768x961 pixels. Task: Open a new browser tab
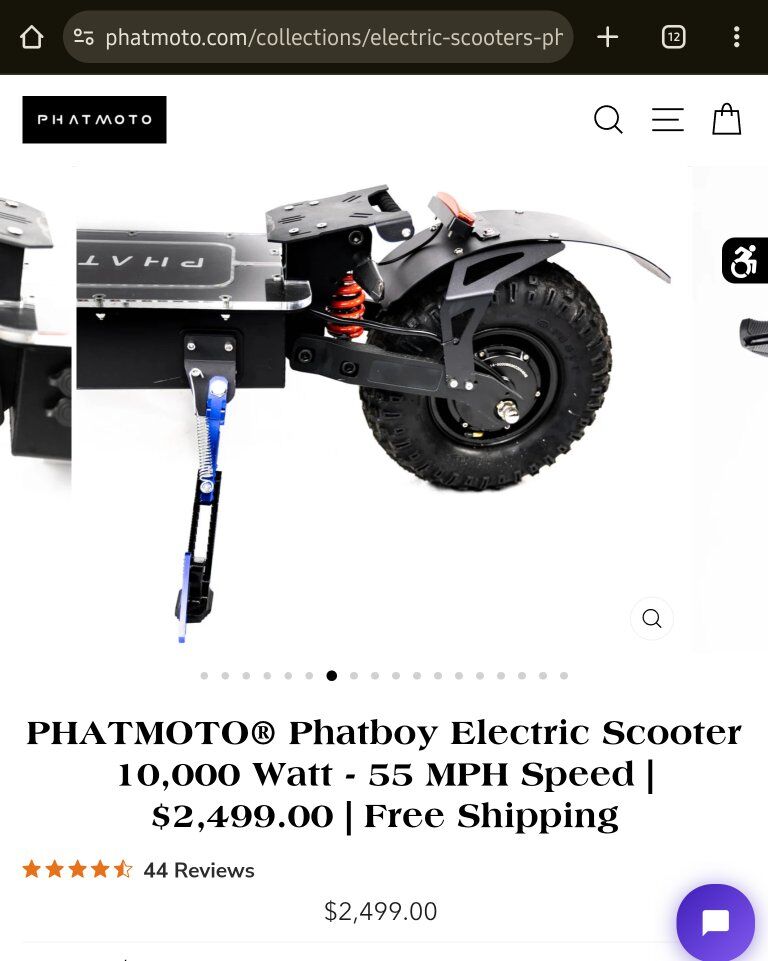608,38
